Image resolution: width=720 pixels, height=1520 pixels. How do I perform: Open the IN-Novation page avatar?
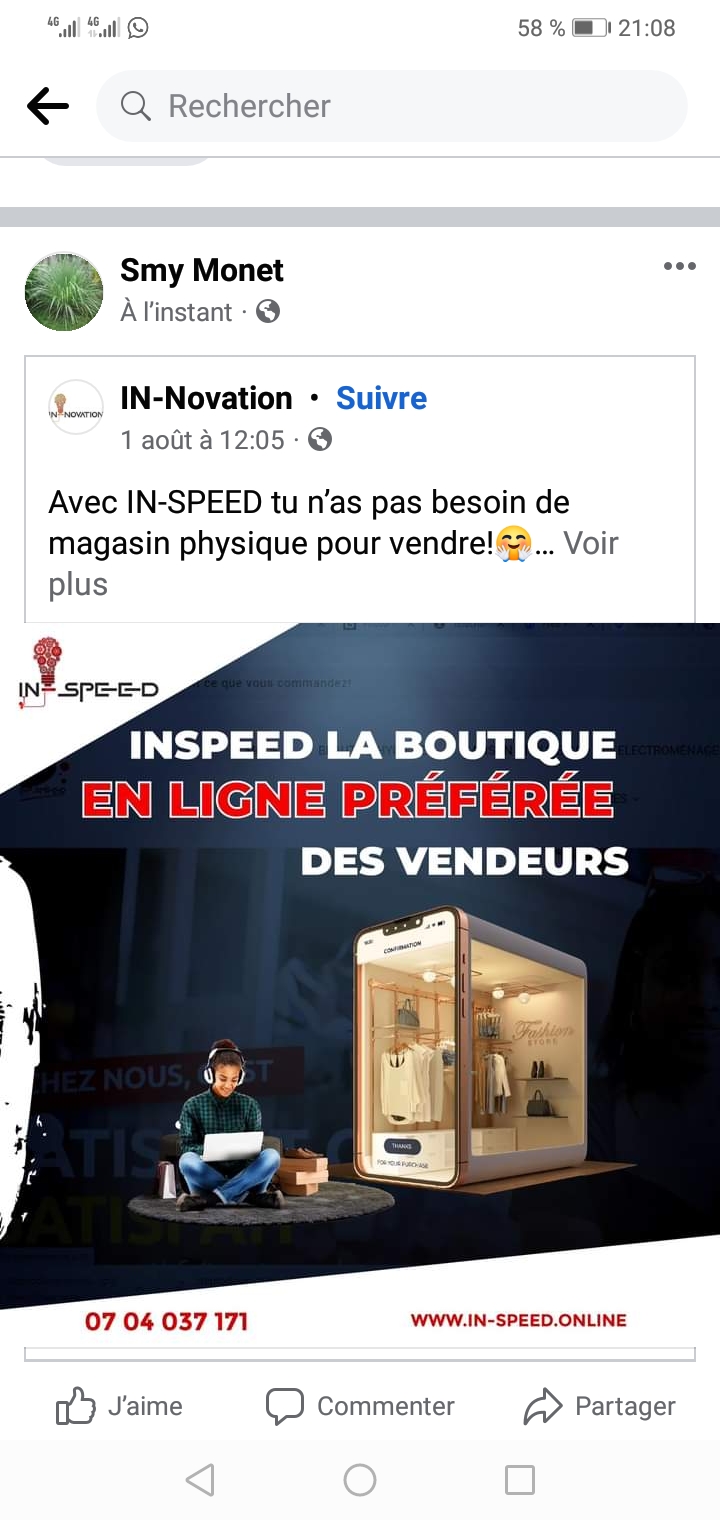76,407
